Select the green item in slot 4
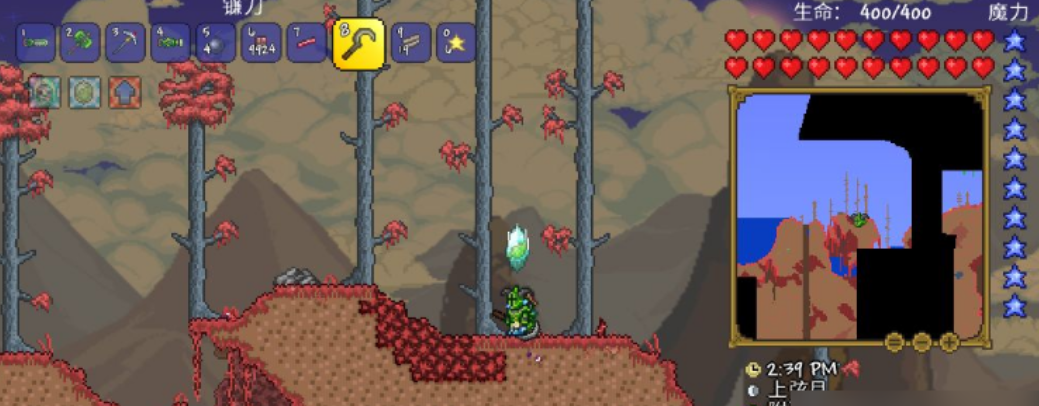Viewport: 1039px width, 406px height. pyautogui.click(x=170, y=43)
